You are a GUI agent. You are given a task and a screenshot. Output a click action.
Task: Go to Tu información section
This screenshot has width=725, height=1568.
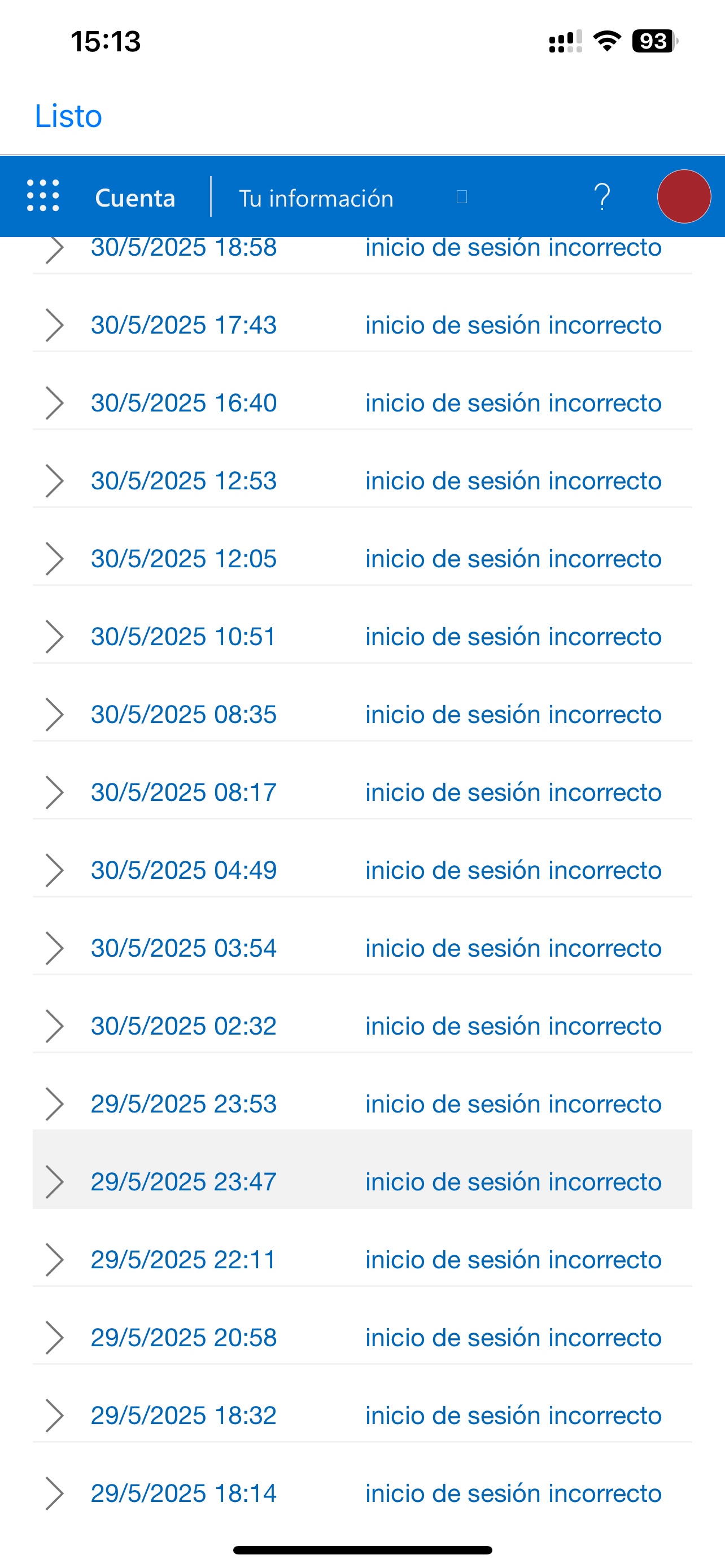(316, 199)
